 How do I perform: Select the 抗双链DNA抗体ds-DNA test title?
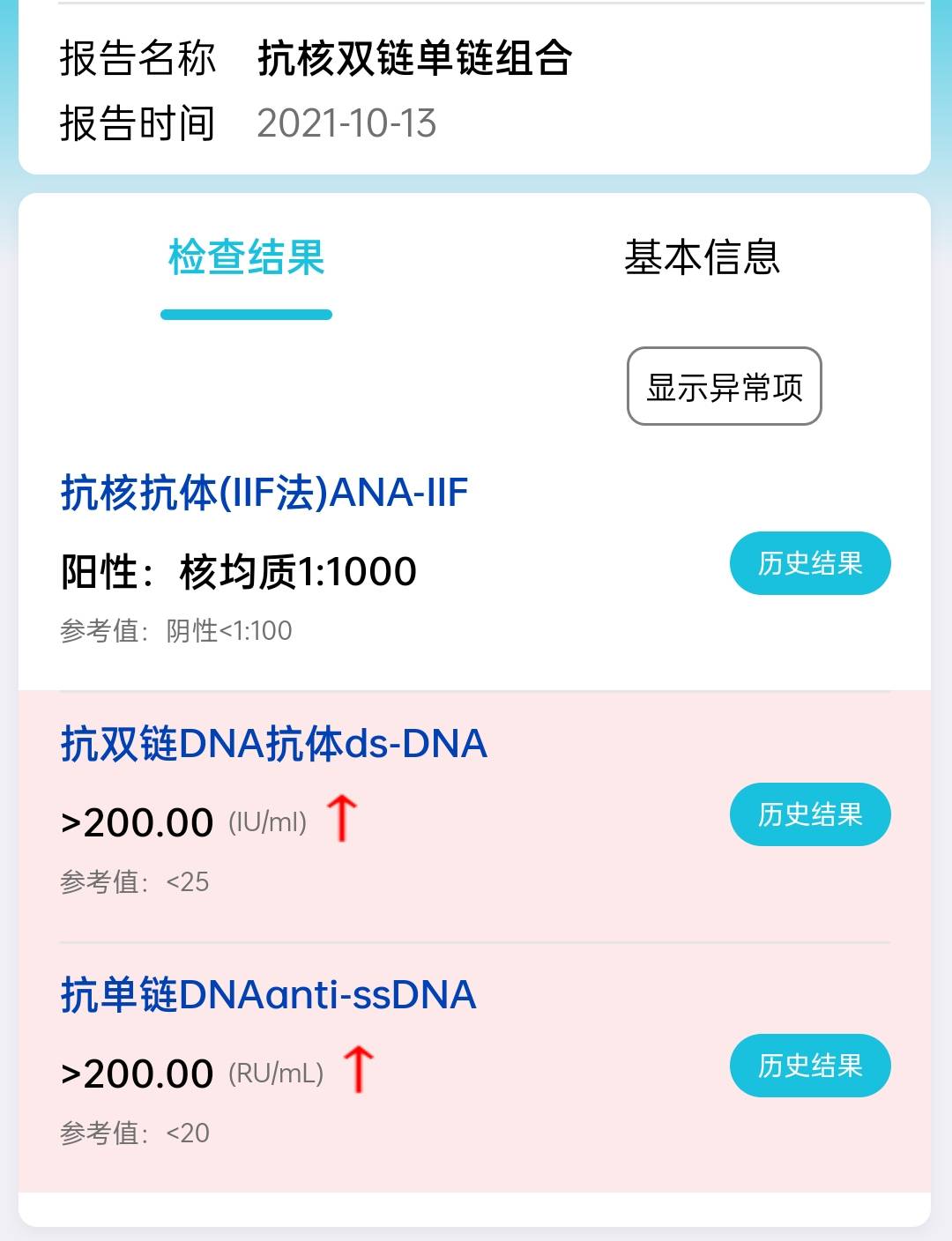(x=271, y=745)
